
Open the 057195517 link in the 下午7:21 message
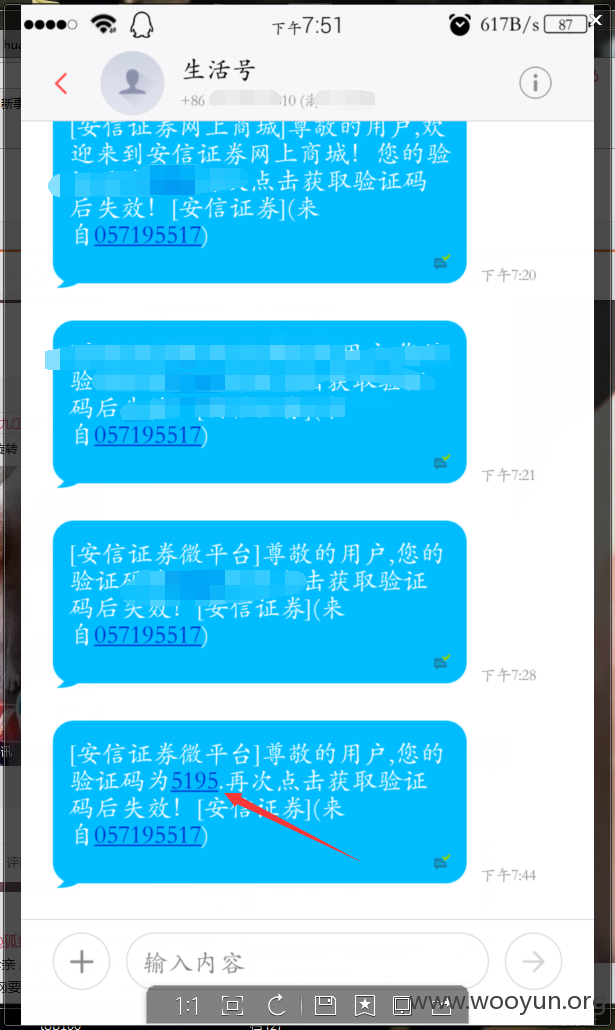coord(148,435)
